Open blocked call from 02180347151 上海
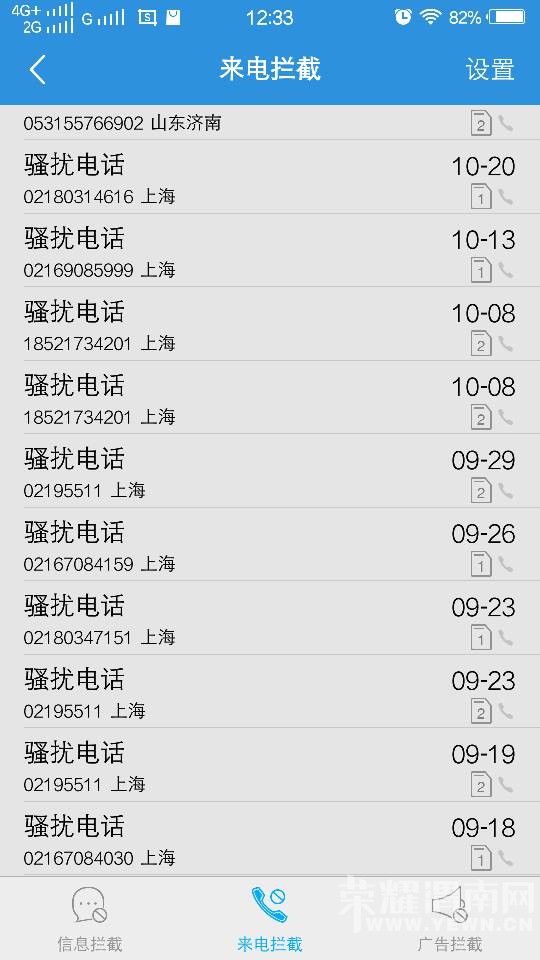Screen dimensions: 540x960 pyautogui.click(x=270, y=618)
